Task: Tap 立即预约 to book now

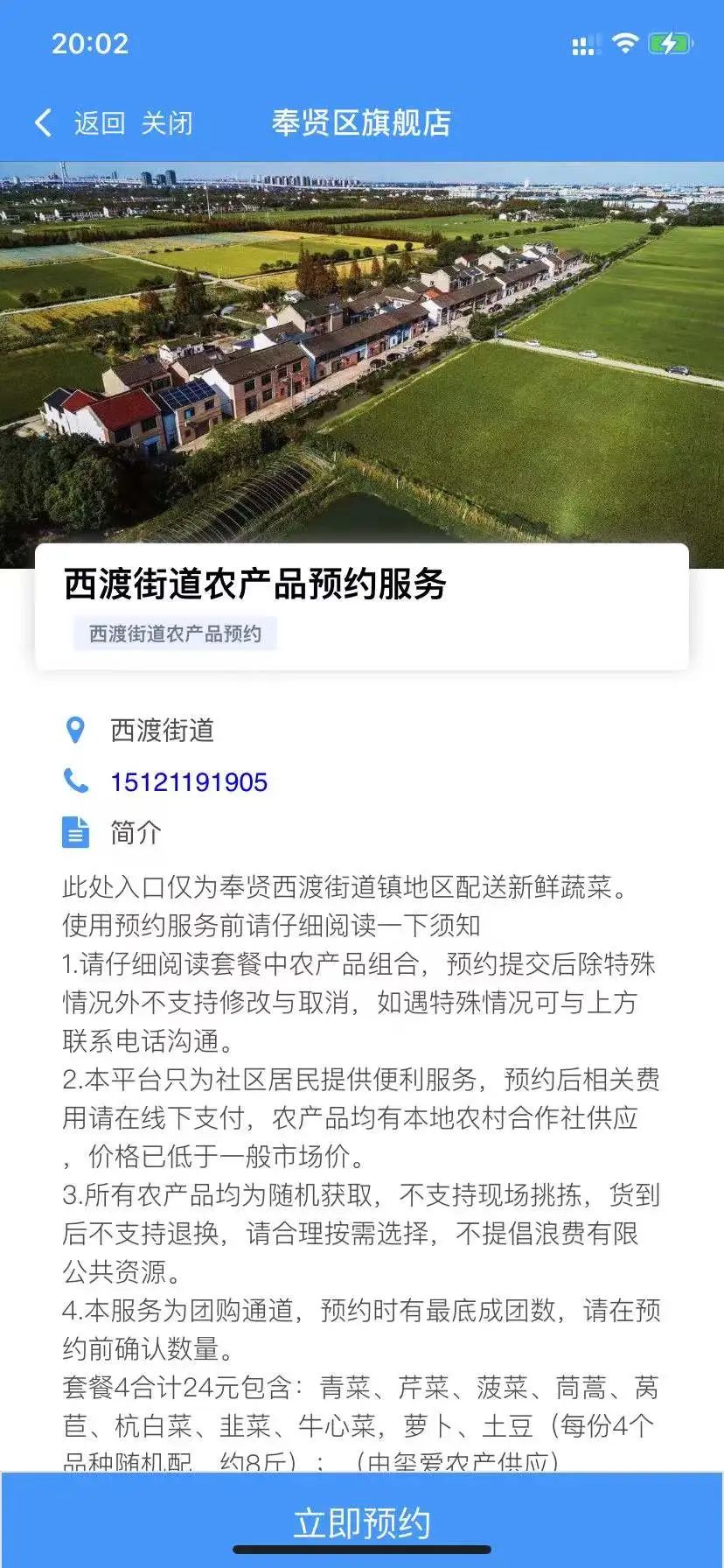Action: [362, 1523]
